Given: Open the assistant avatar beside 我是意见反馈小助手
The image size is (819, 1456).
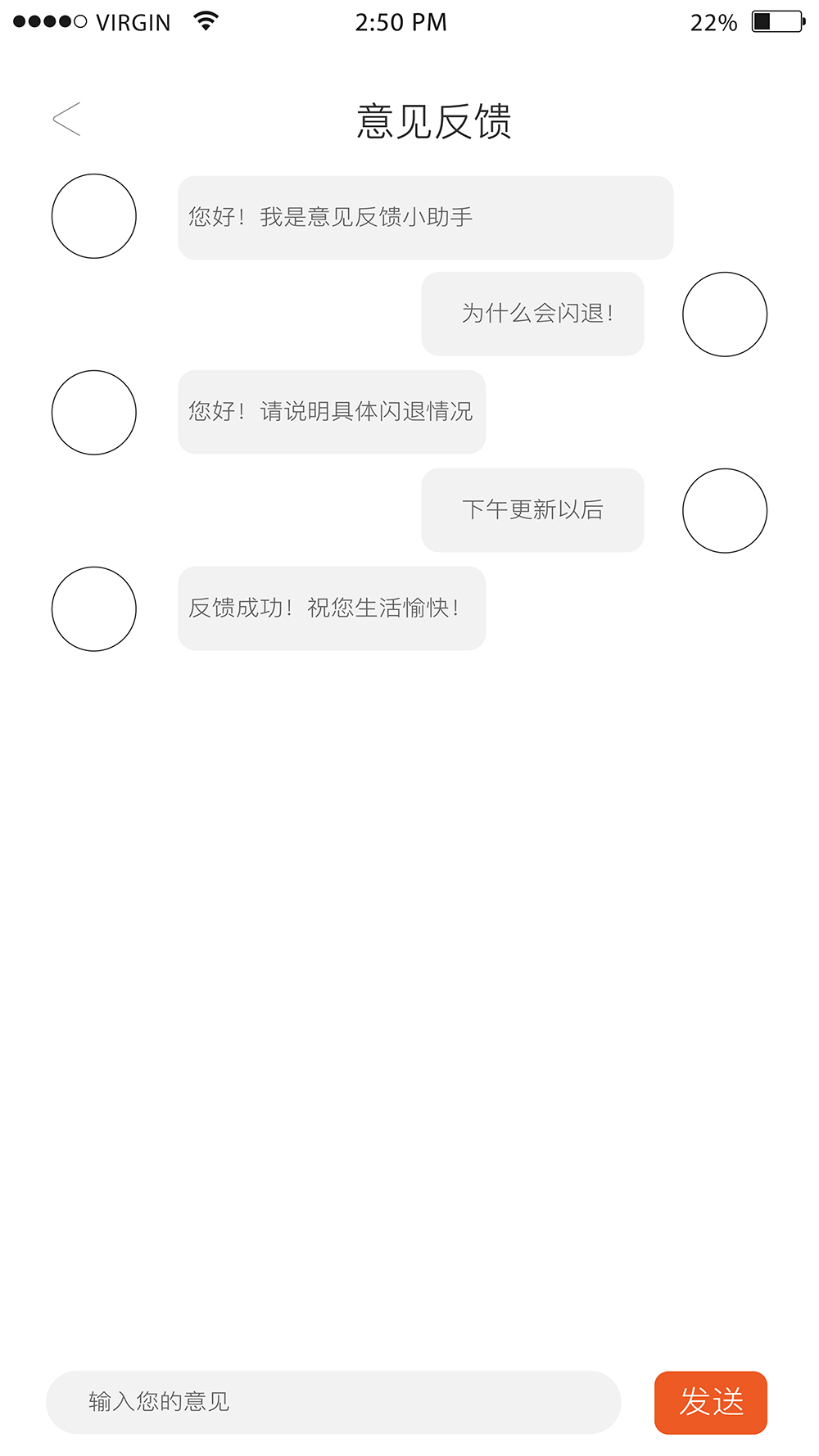Looking at the screenshot, I should pyautogui.click(x=94, y=216).
